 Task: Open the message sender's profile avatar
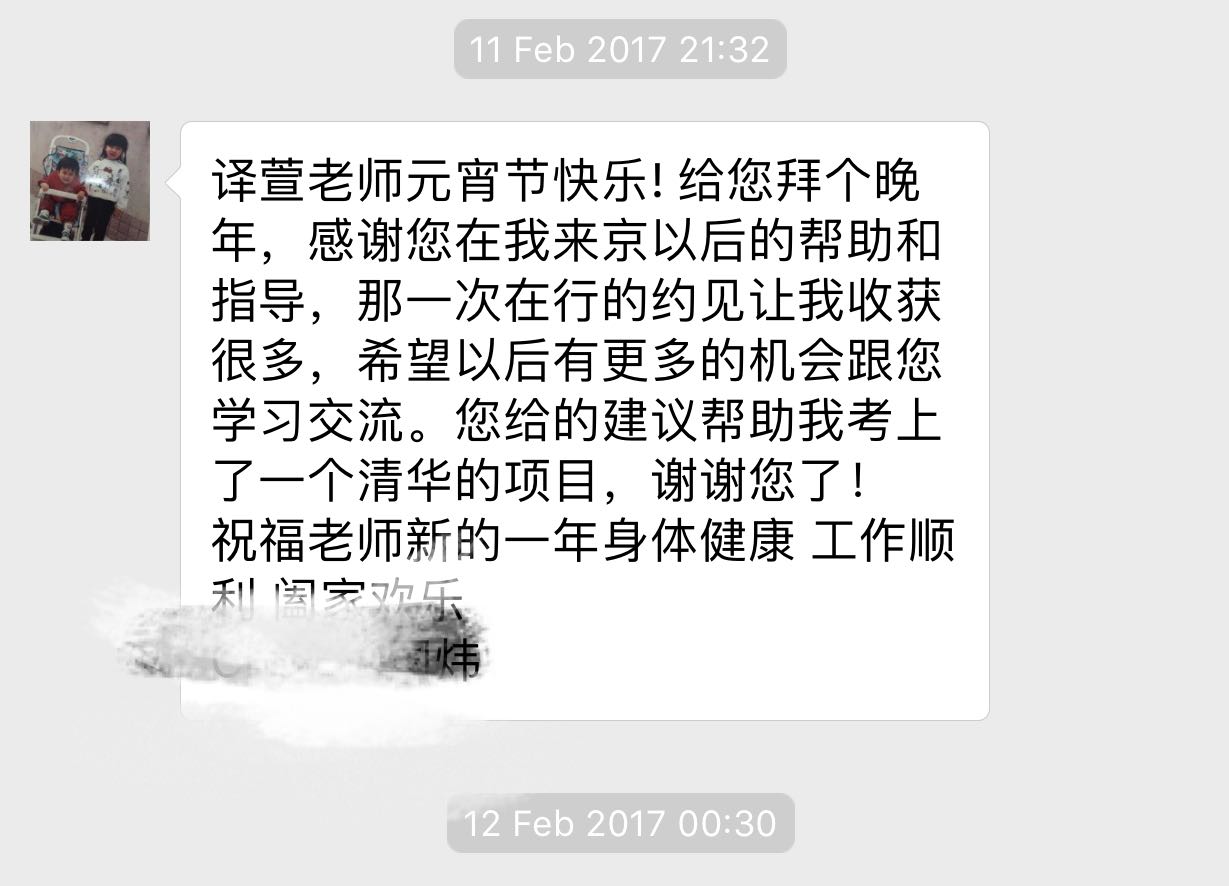click(90, 181)
